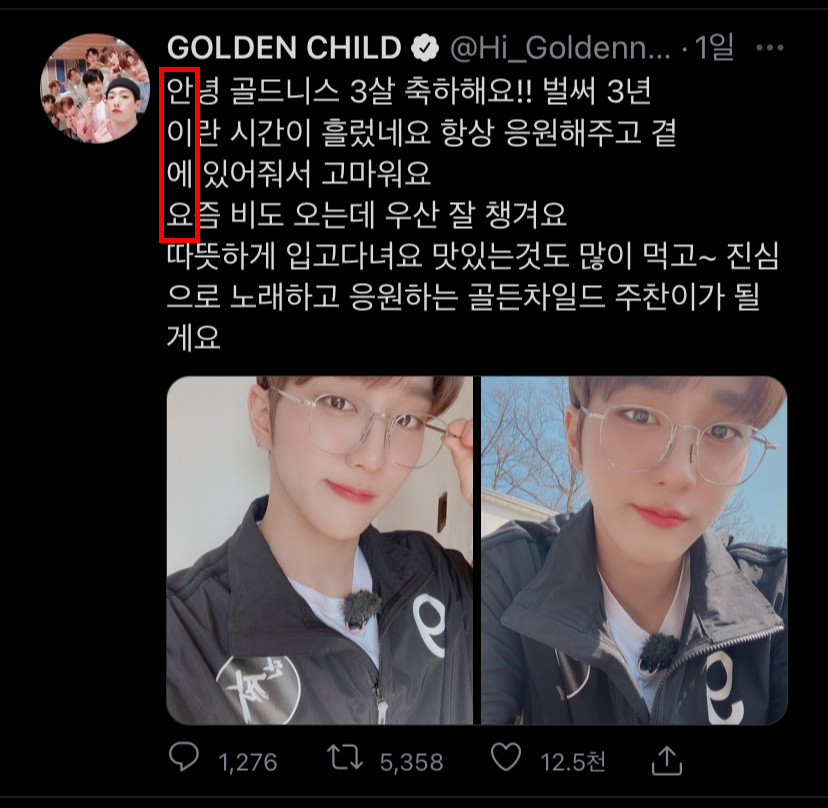View the right outdoor selfie photo
The image size is (828, 808).
click(634, 550)
